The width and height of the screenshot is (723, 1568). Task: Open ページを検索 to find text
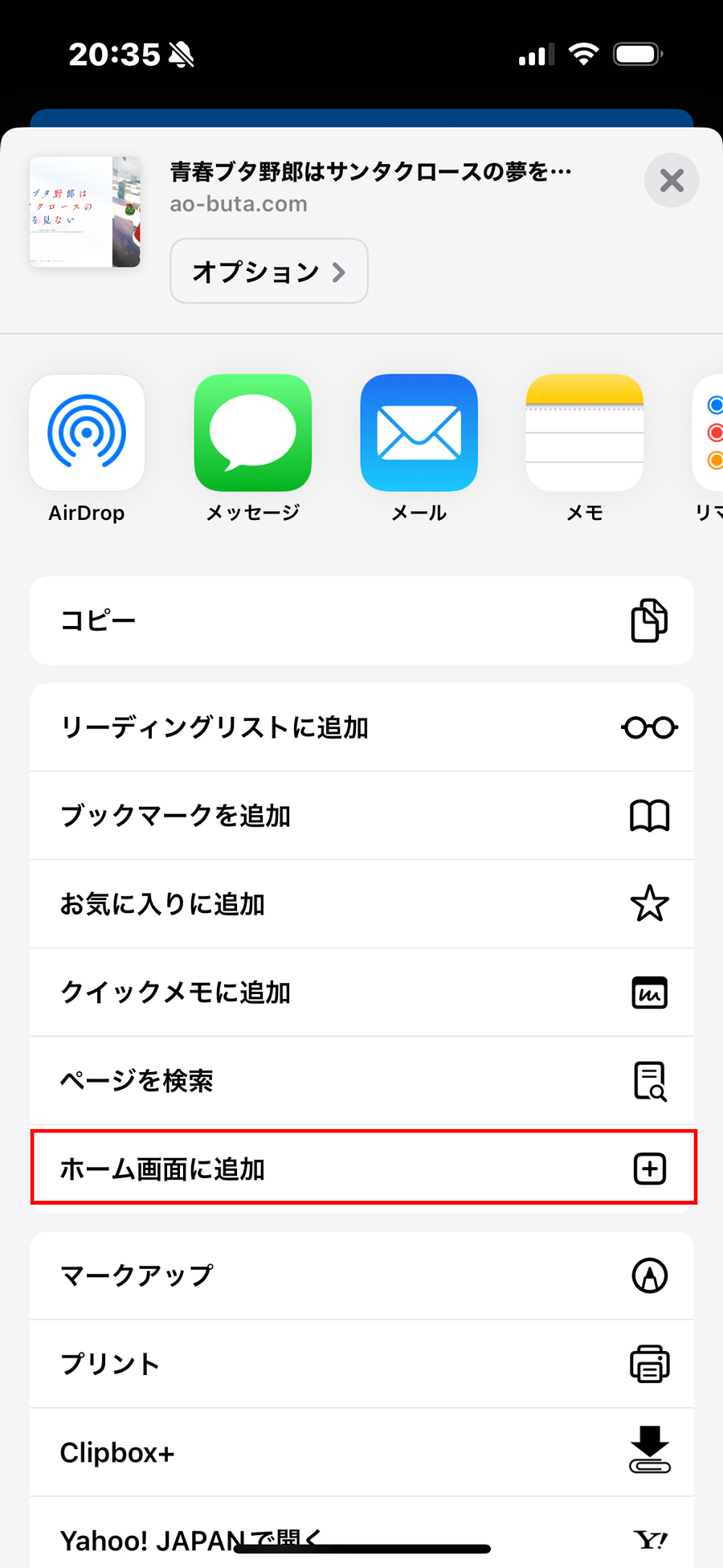point(361,1081)
